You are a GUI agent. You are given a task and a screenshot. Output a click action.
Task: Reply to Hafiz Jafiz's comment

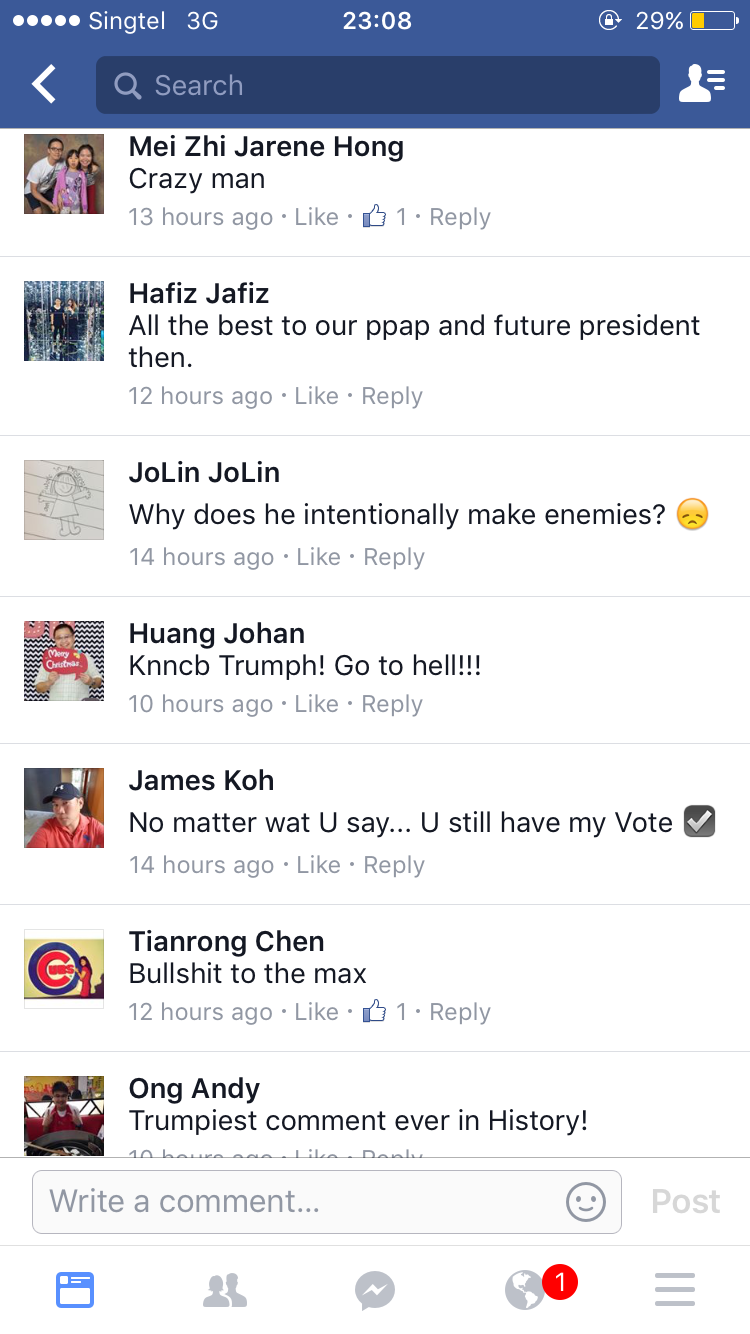391,396
